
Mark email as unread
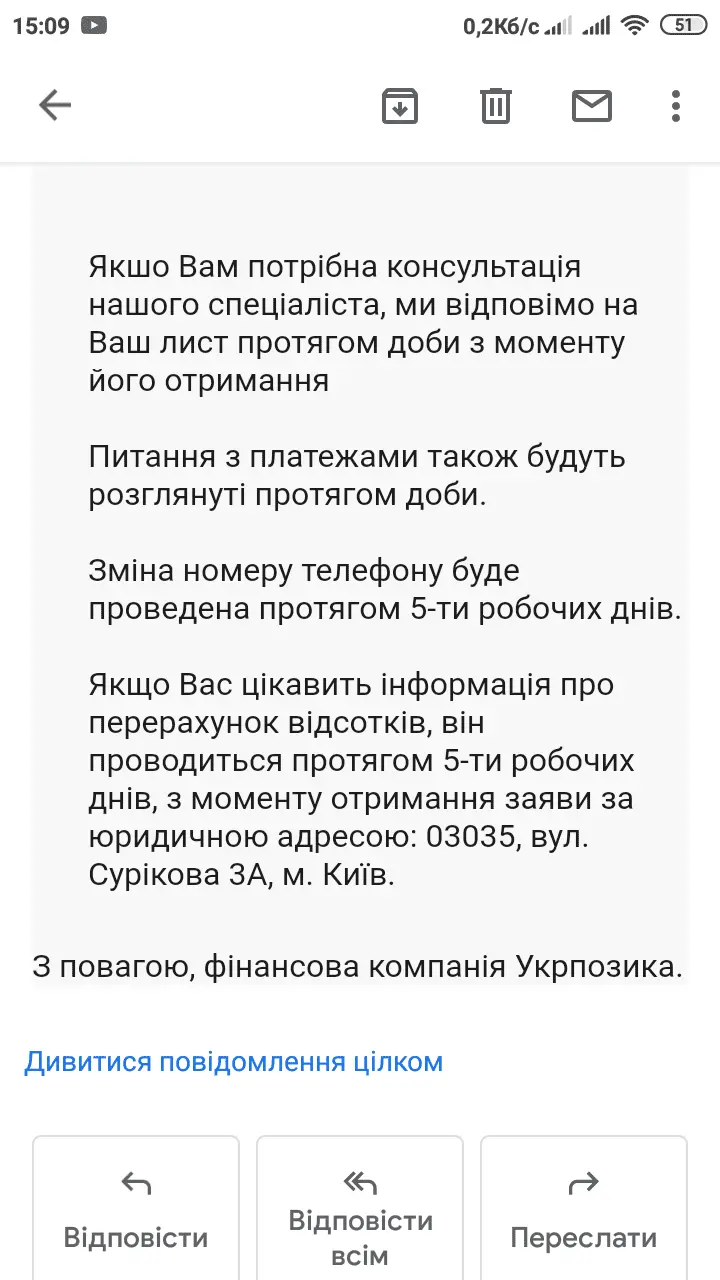tap(591, 105)
